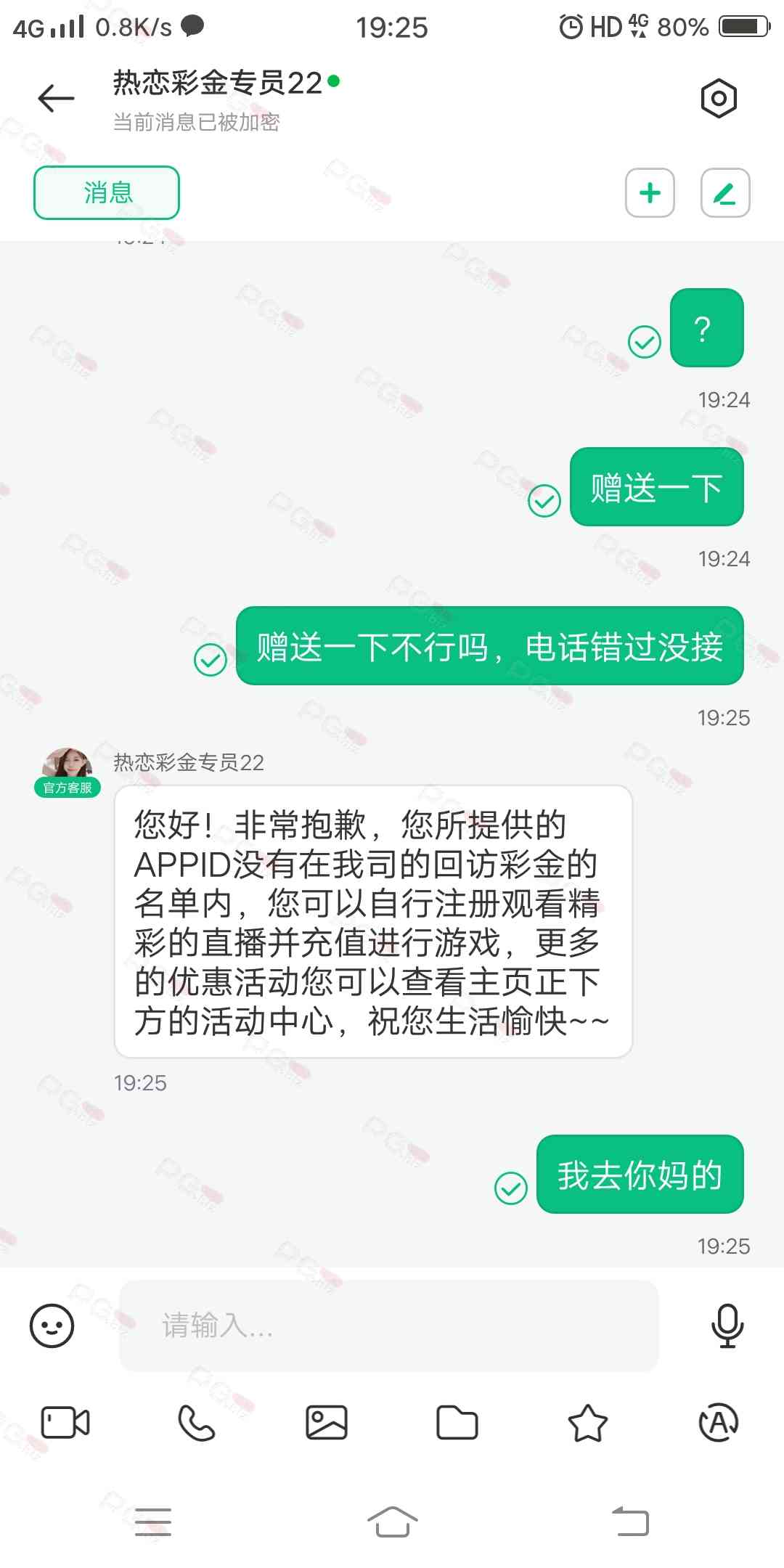The height and width of the screenshot is (1568, 784).
Task: Attach an image from gallery
Action: point(327,1423)
